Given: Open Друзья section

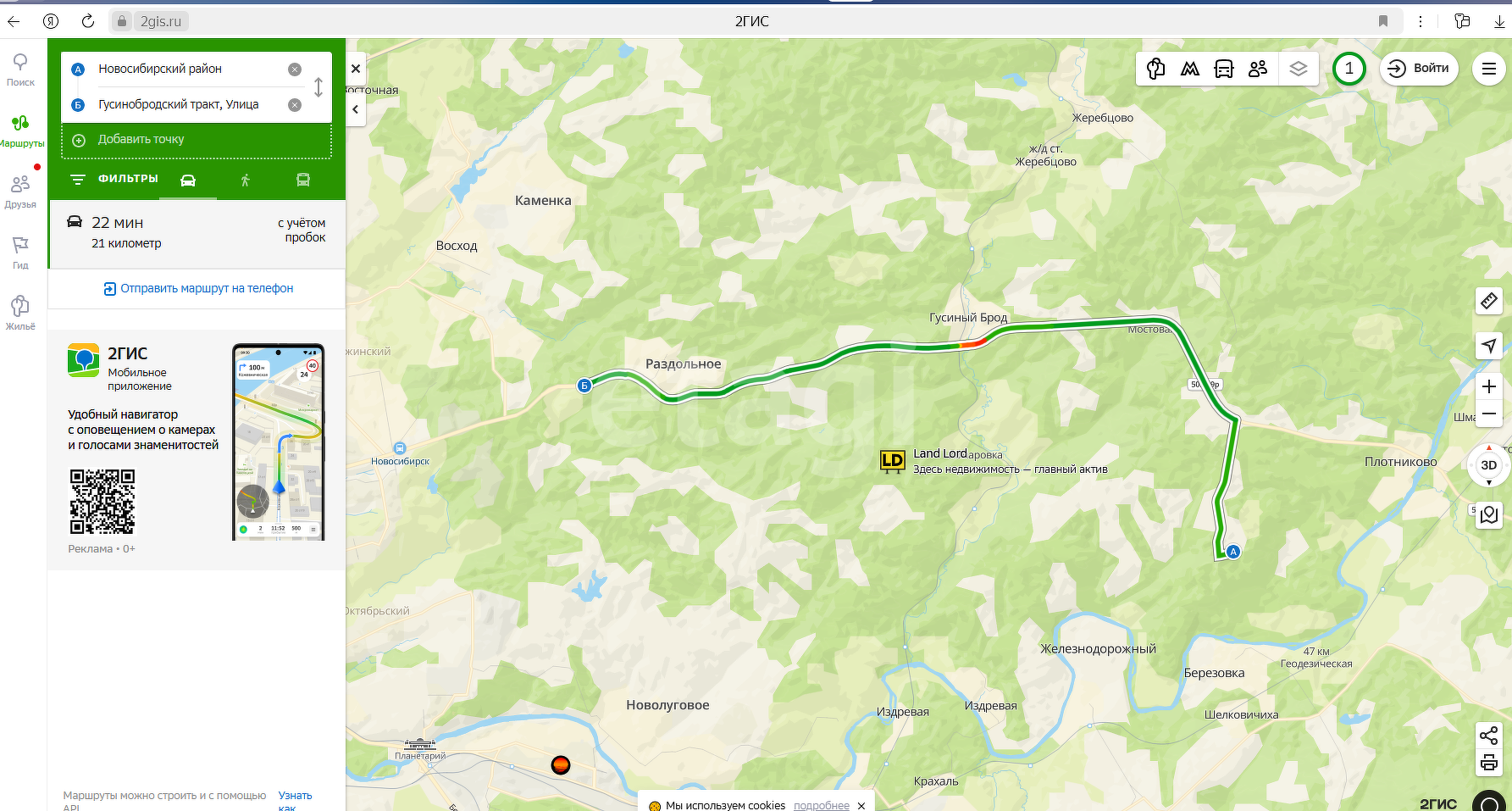Looking at the screenshot, I should pyautogui.click(x=20, y=192).
